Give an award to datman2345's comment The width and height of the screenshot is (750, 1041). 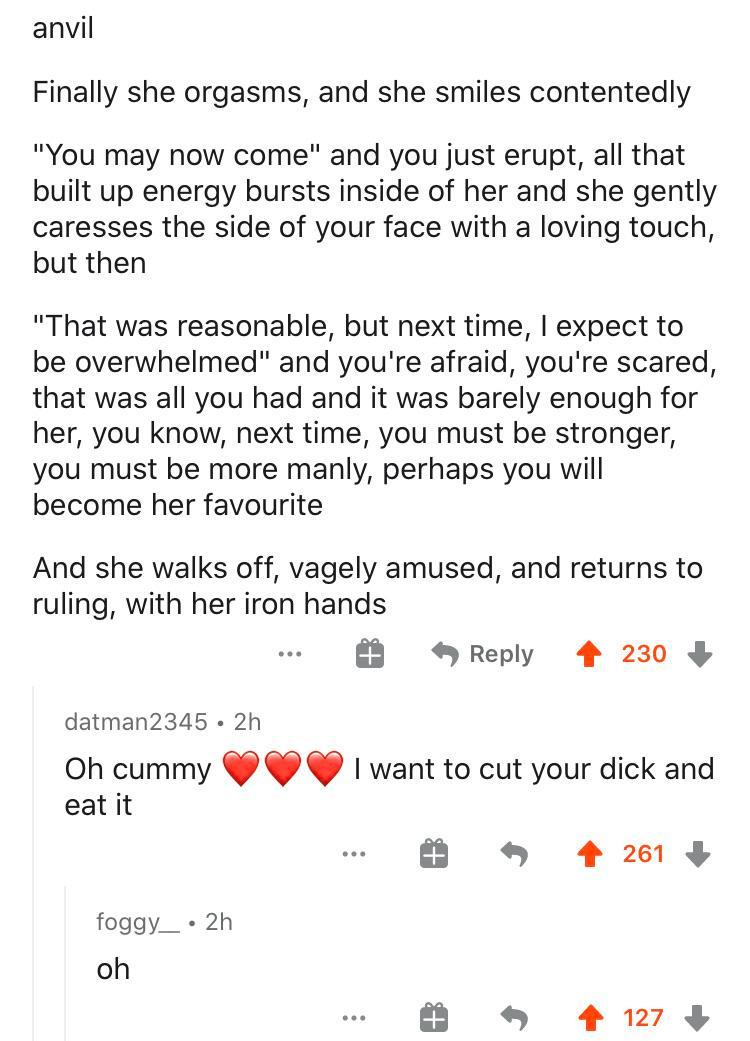coord(432,854)
